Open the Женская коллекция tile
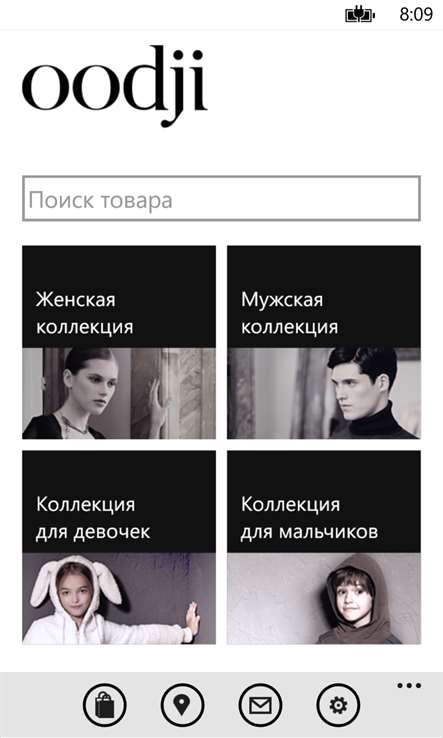Image resolution: width=443 pixels, height=738 pixels. pos(119,342)
